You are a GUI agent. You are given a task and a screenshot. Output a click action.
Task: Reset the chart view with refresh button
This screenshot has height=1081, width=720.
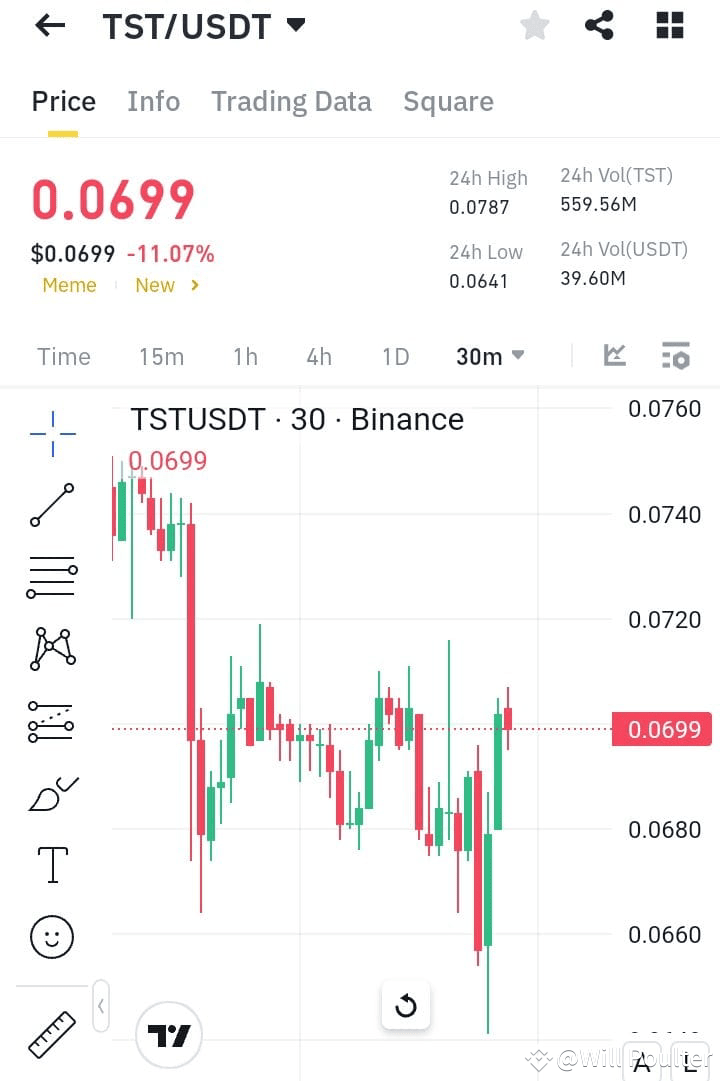(x=405, y=1006)
